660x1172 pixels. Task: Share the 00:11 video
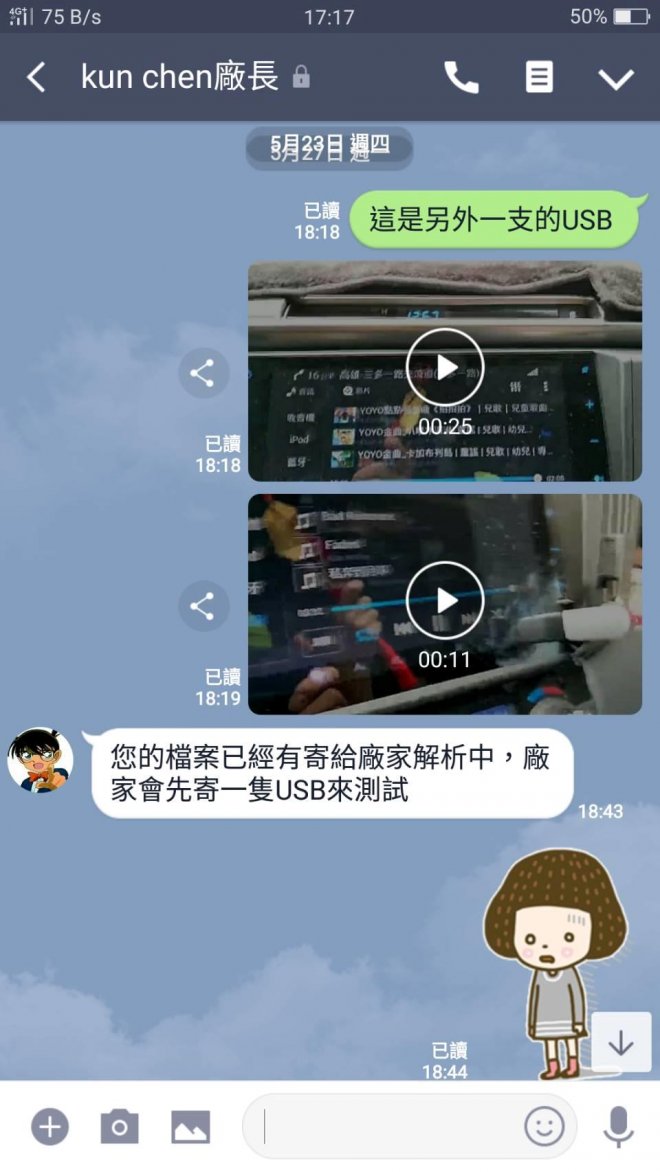tap(203, 606)
